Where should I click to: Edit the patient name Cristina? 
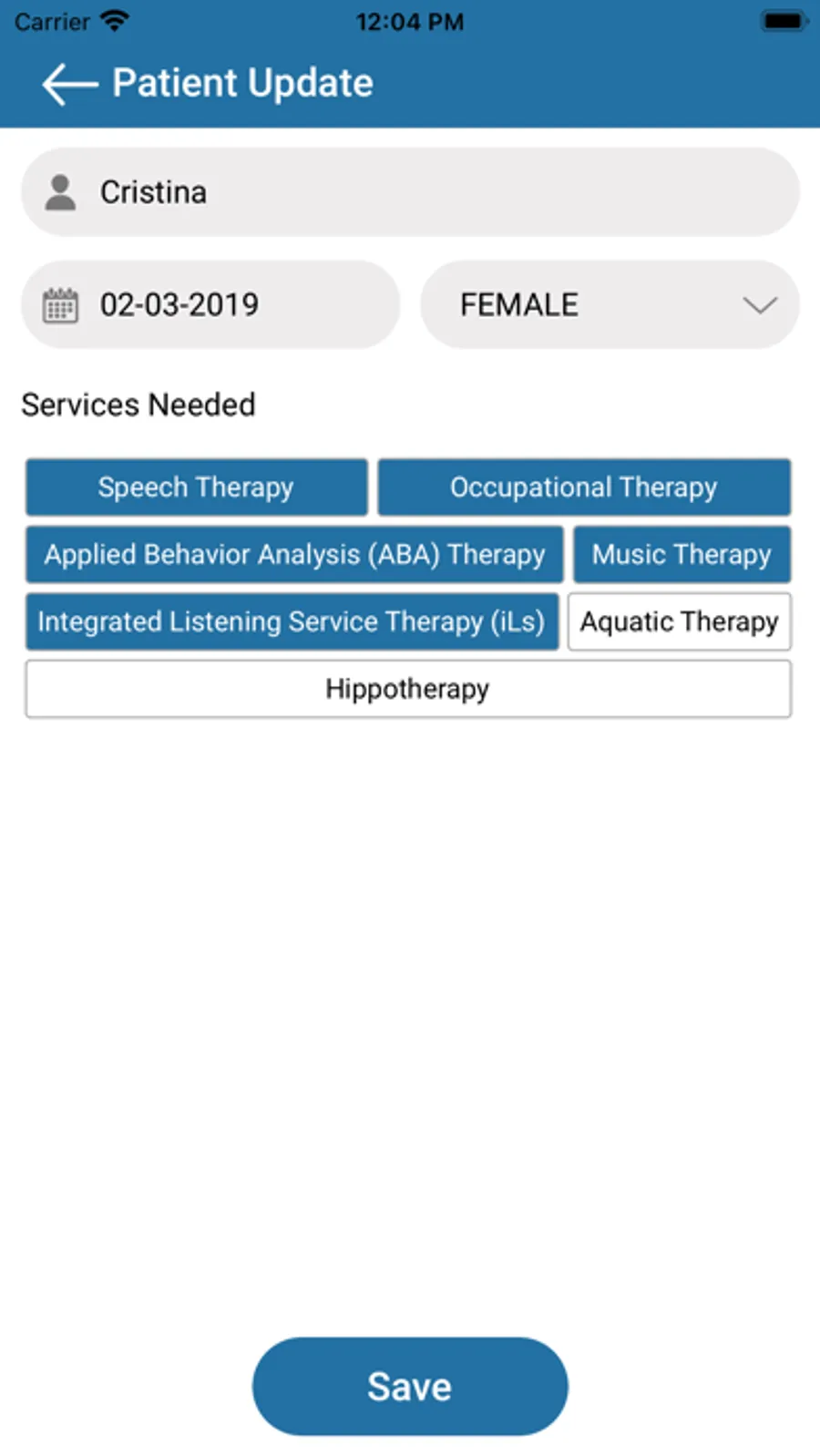(x=410, y=192)
